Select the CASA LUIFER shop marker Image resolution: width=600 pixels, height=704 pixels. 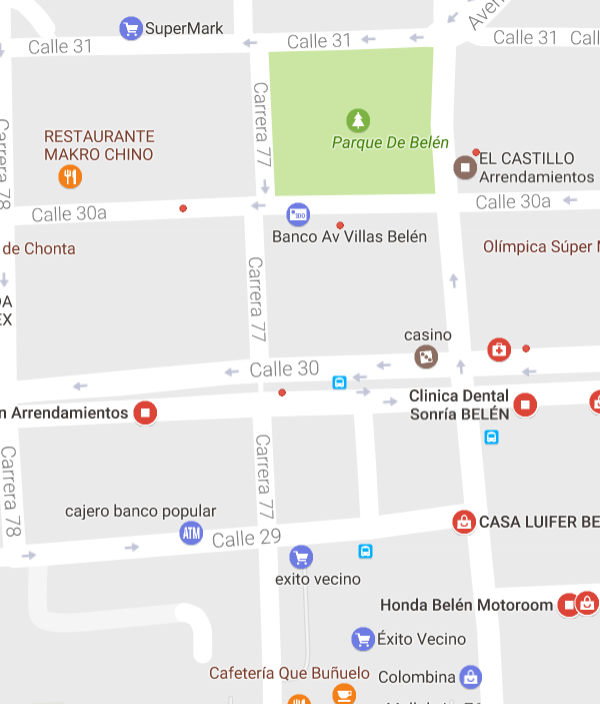(x=464, y=521)
